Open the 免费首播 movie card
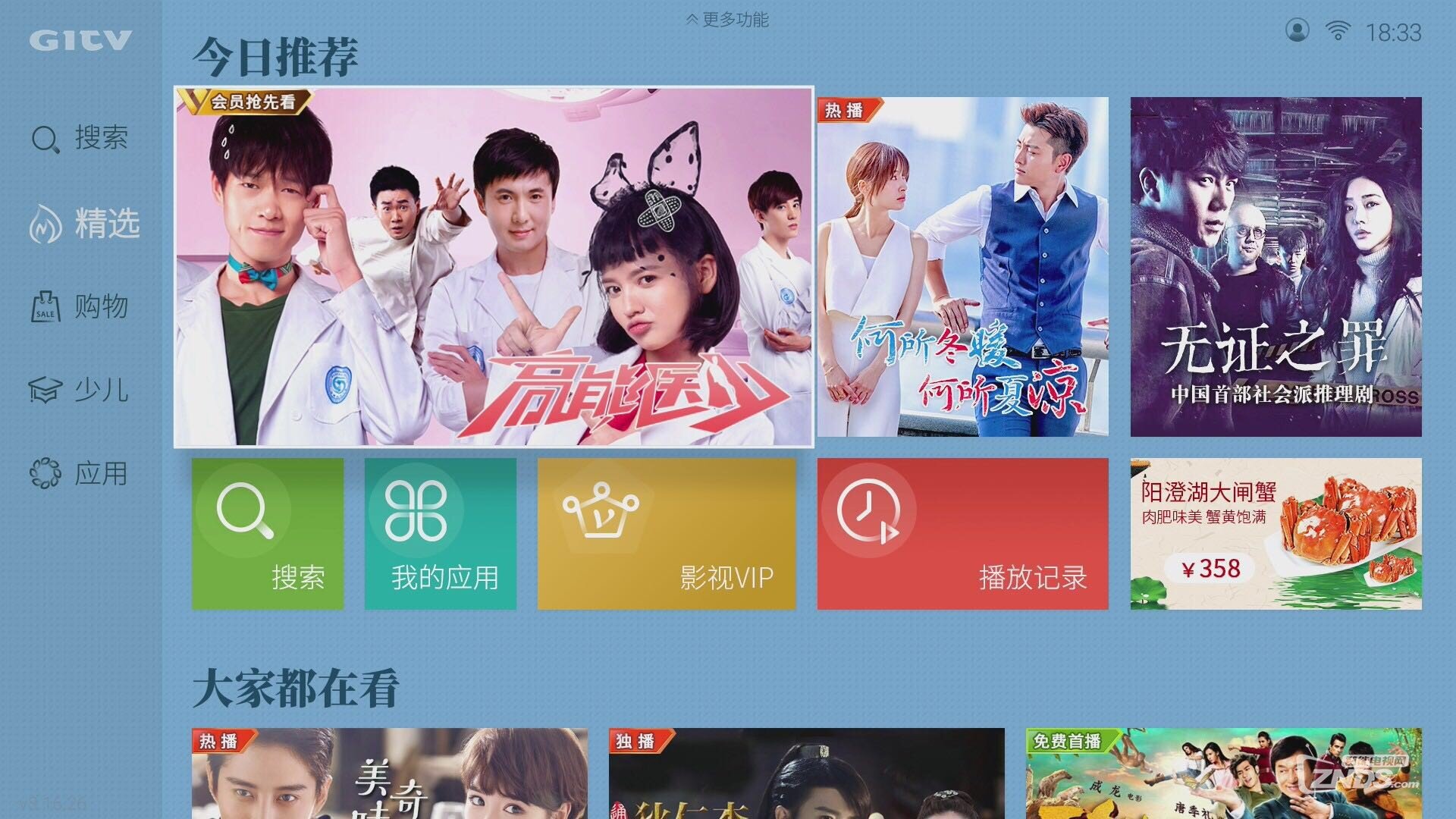The width and height of the screenshot is (1456, 819). [x=1223, y=773]
